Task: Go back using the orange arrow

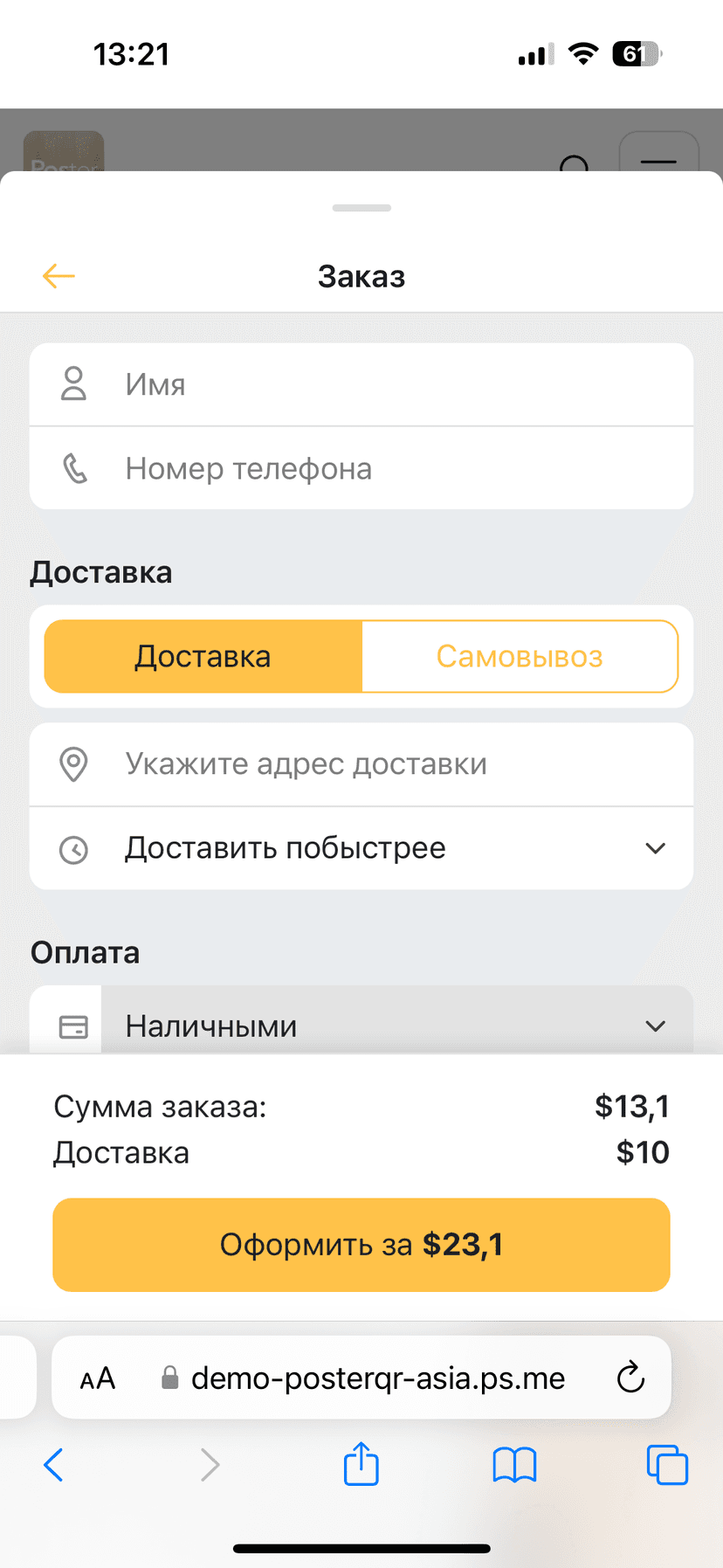Action: pos(59,276)
